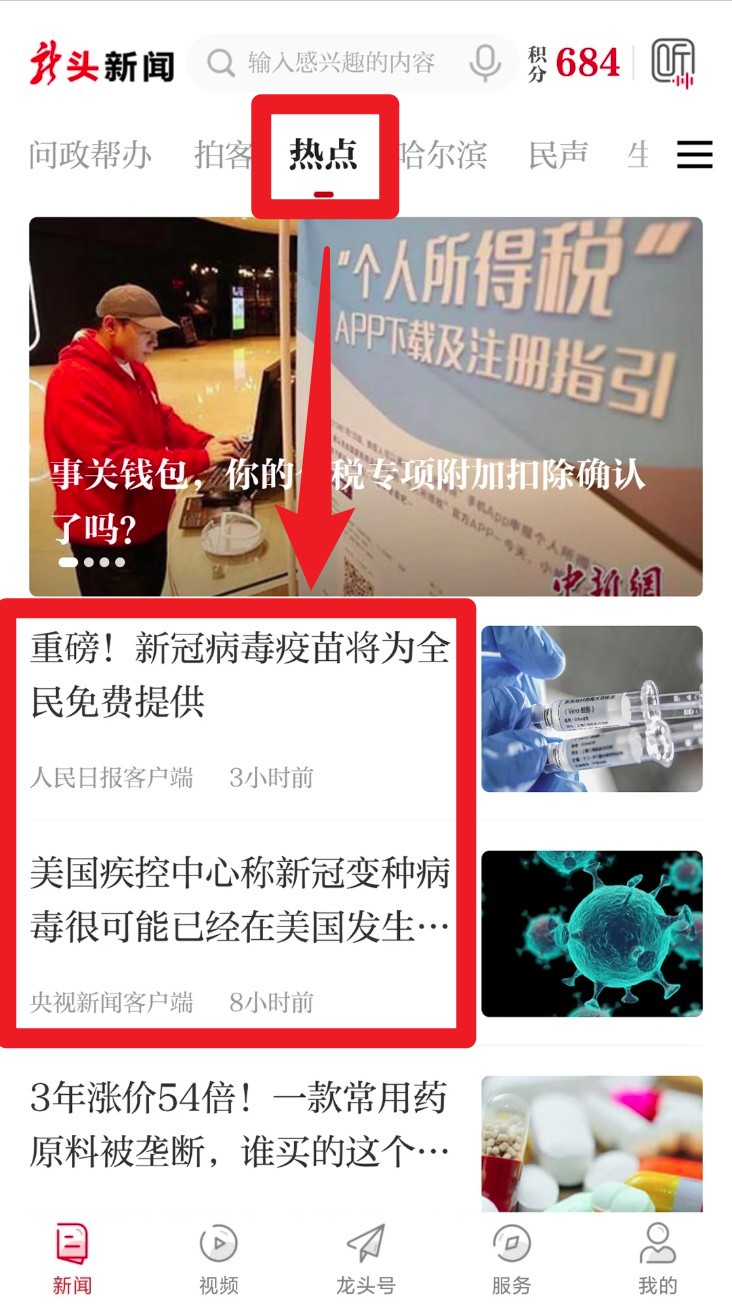
Task: Open the channel list hamburger icon
Action: [694, 155]
